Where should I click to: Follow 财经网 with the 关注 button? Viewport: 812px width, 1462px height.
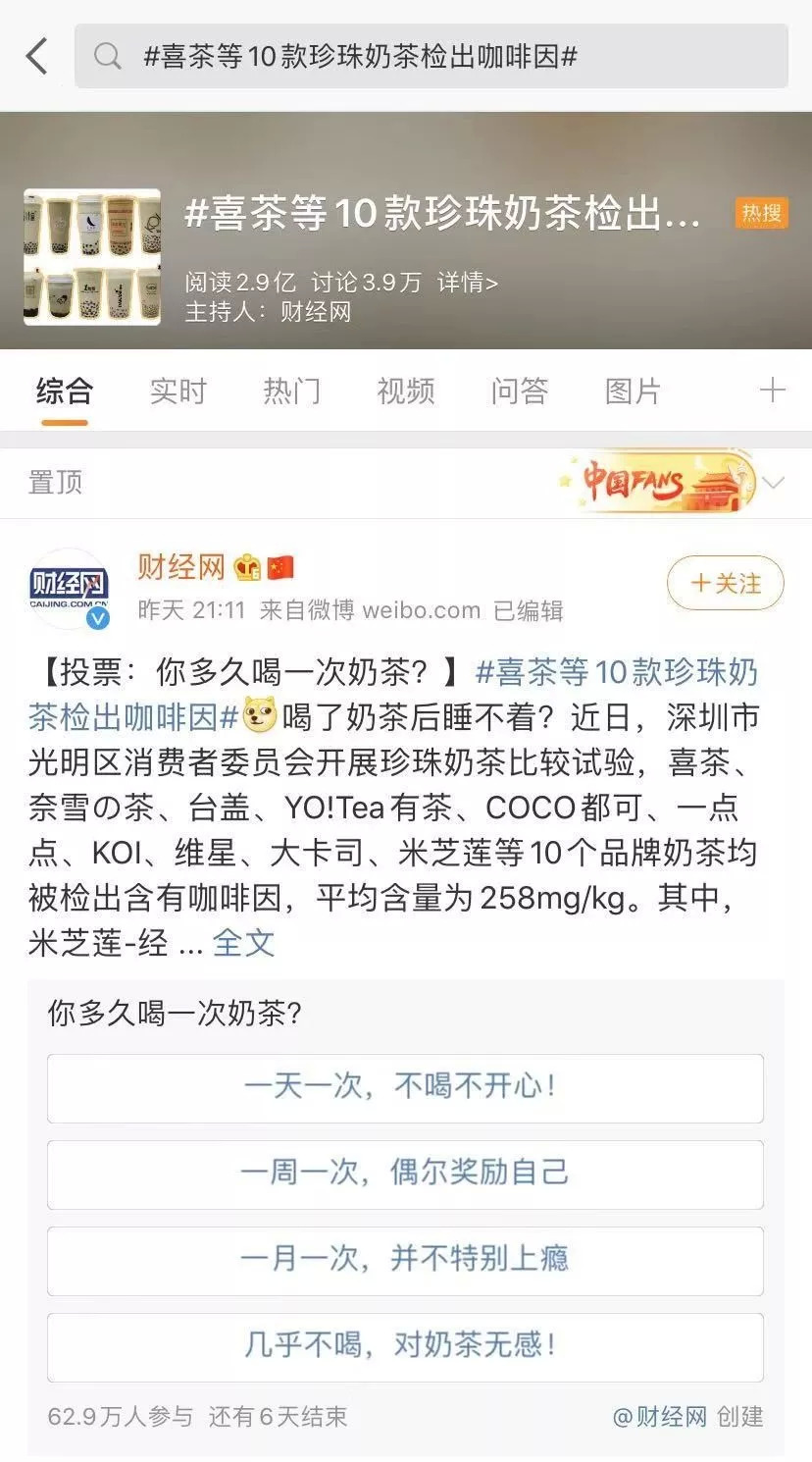coord(725,583)
